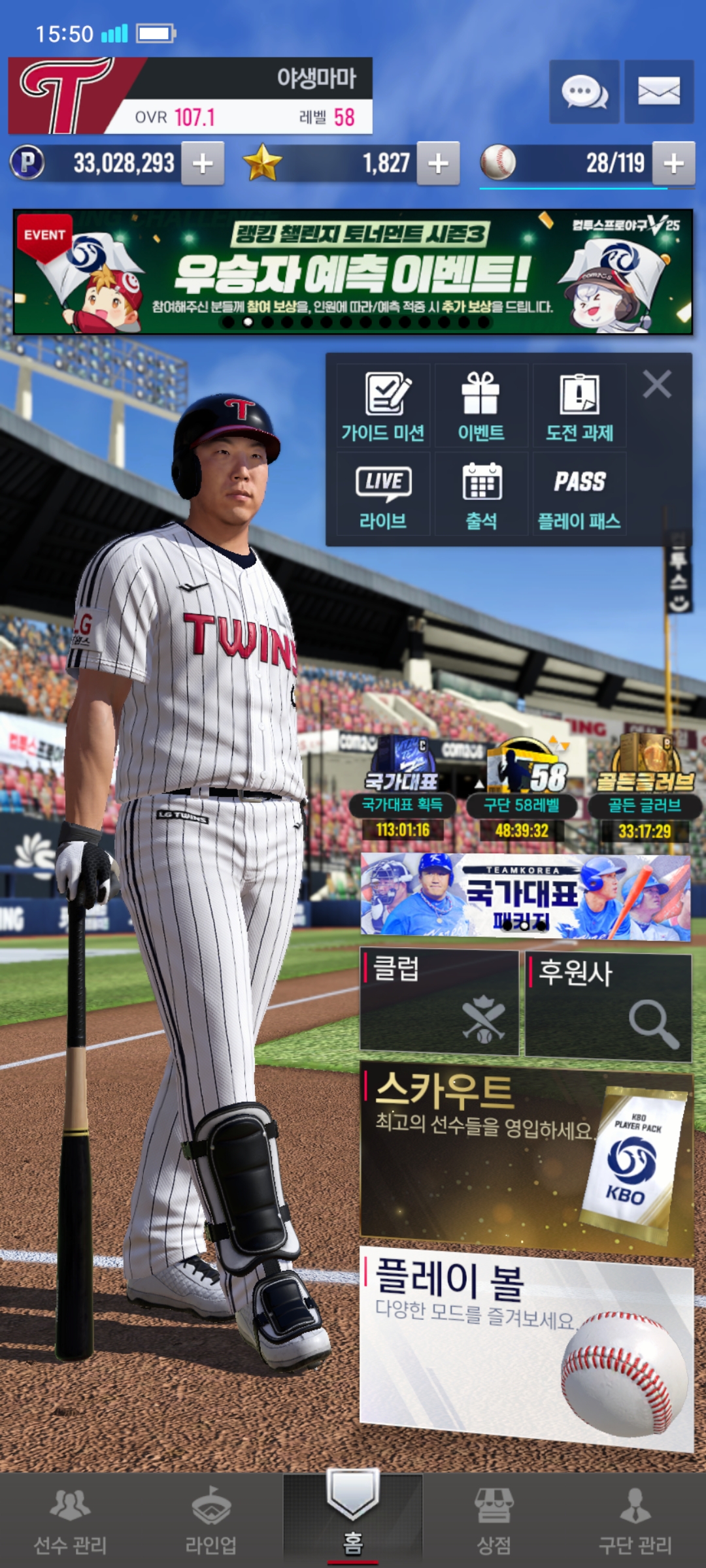Image resolution: width=706 pixels, height=1568 pixels.
Task: Open the mail envelope inbox
Action: (x=659, y=91)
